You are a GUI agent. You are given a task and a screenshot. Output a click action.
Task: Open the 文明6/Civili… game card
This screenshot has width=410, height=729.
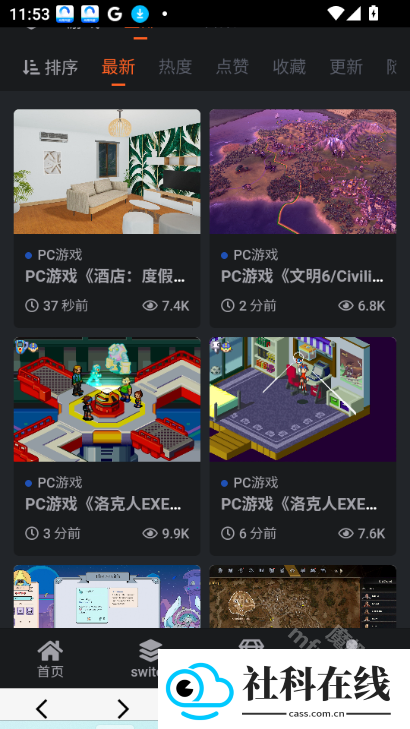coord(303,218)
